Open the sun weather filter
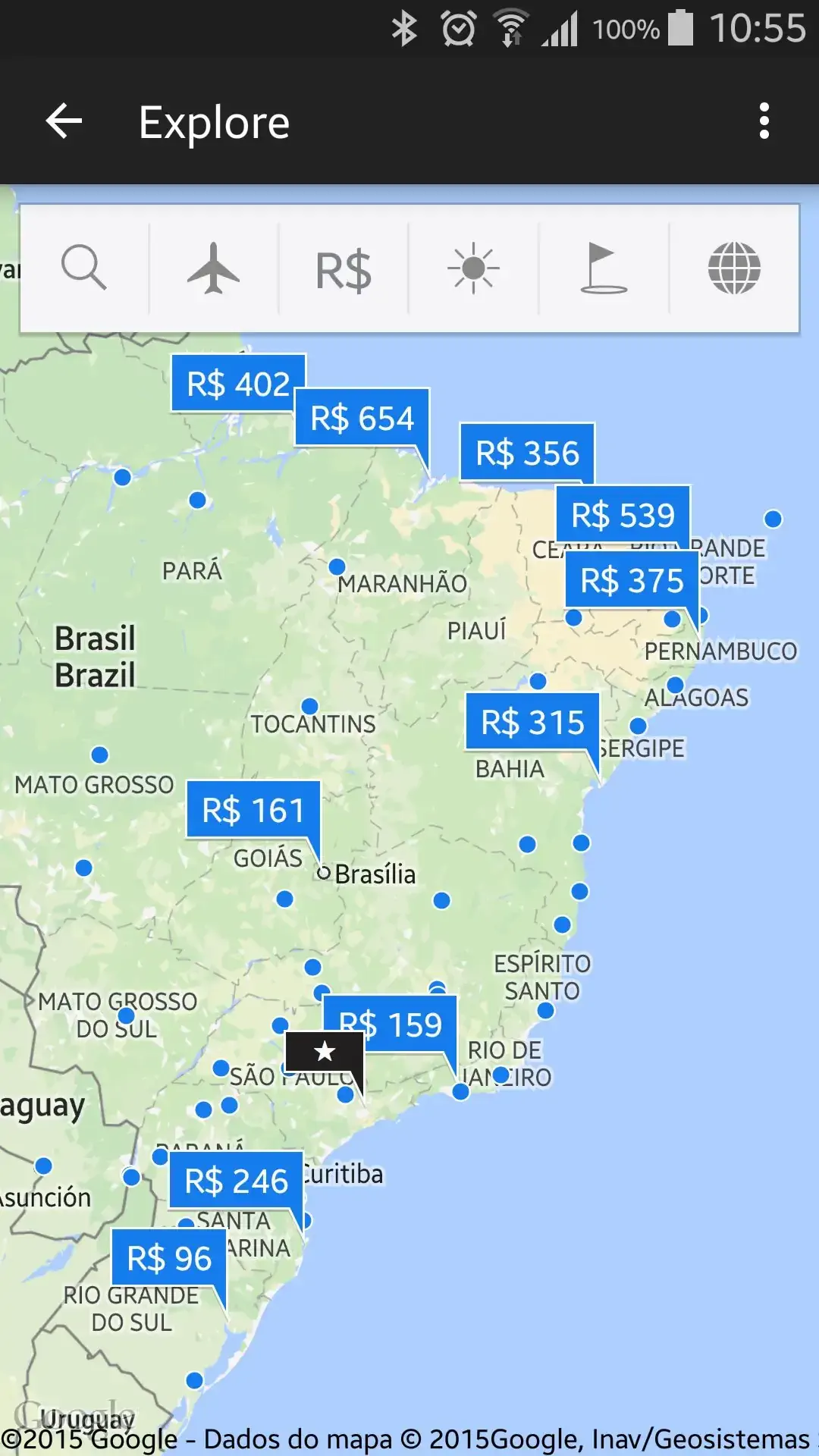Viewport: 819px width, 1456px height. point(473,268)
